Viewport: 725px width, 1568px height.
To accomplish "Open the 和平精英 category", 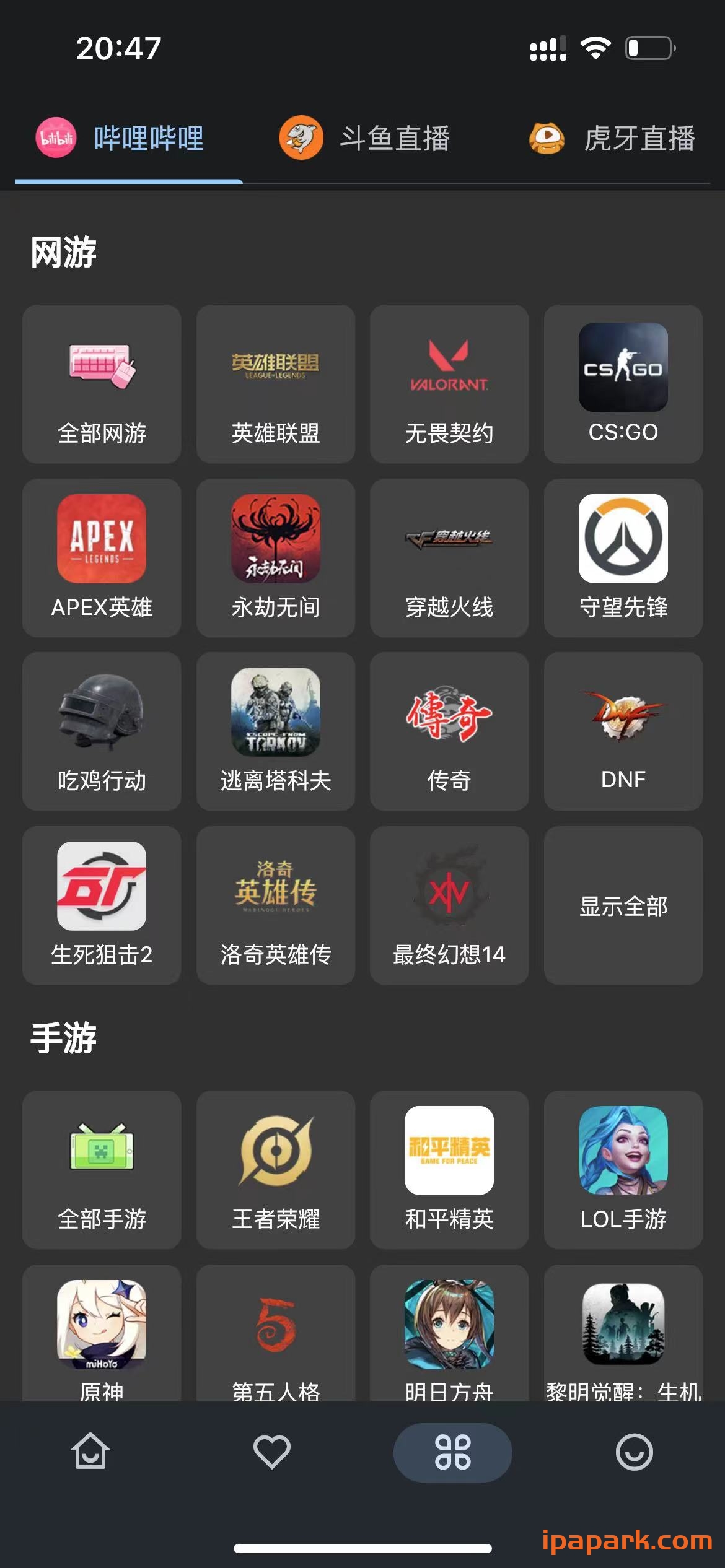I will pos(448,1170).
